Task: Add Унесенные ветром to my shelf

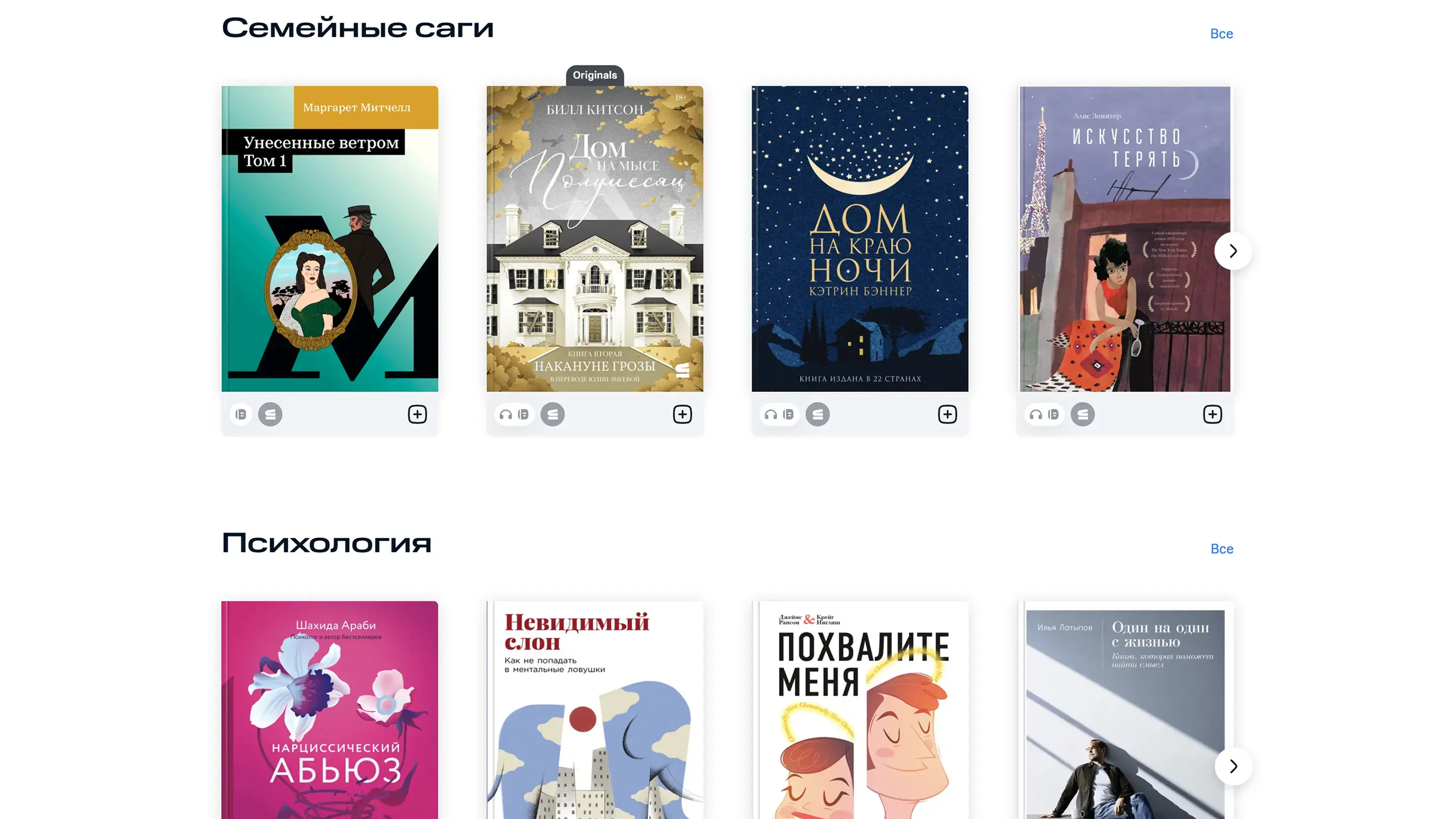Action: click(x=417, y=415)
